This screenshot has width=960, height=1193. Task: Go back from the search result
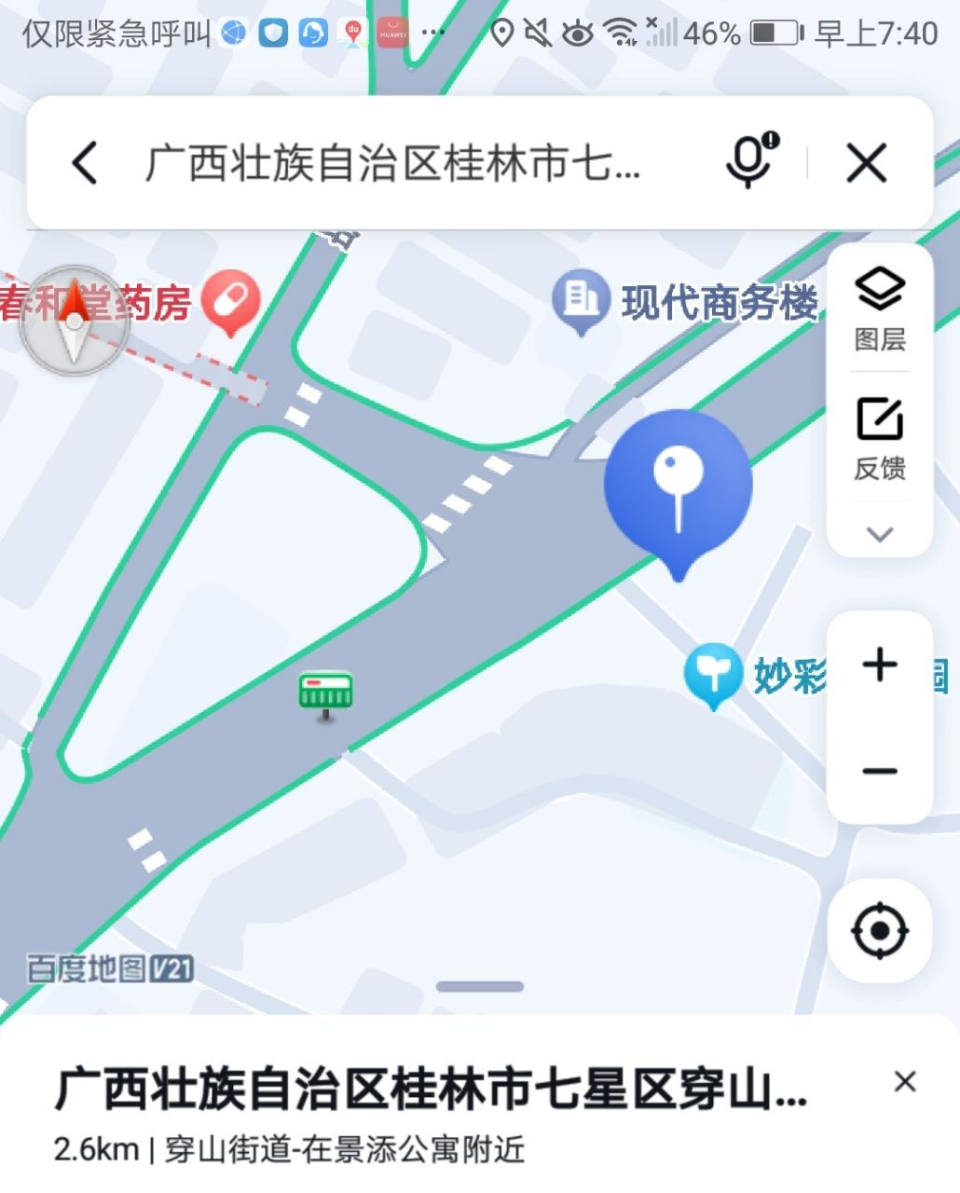86,163
